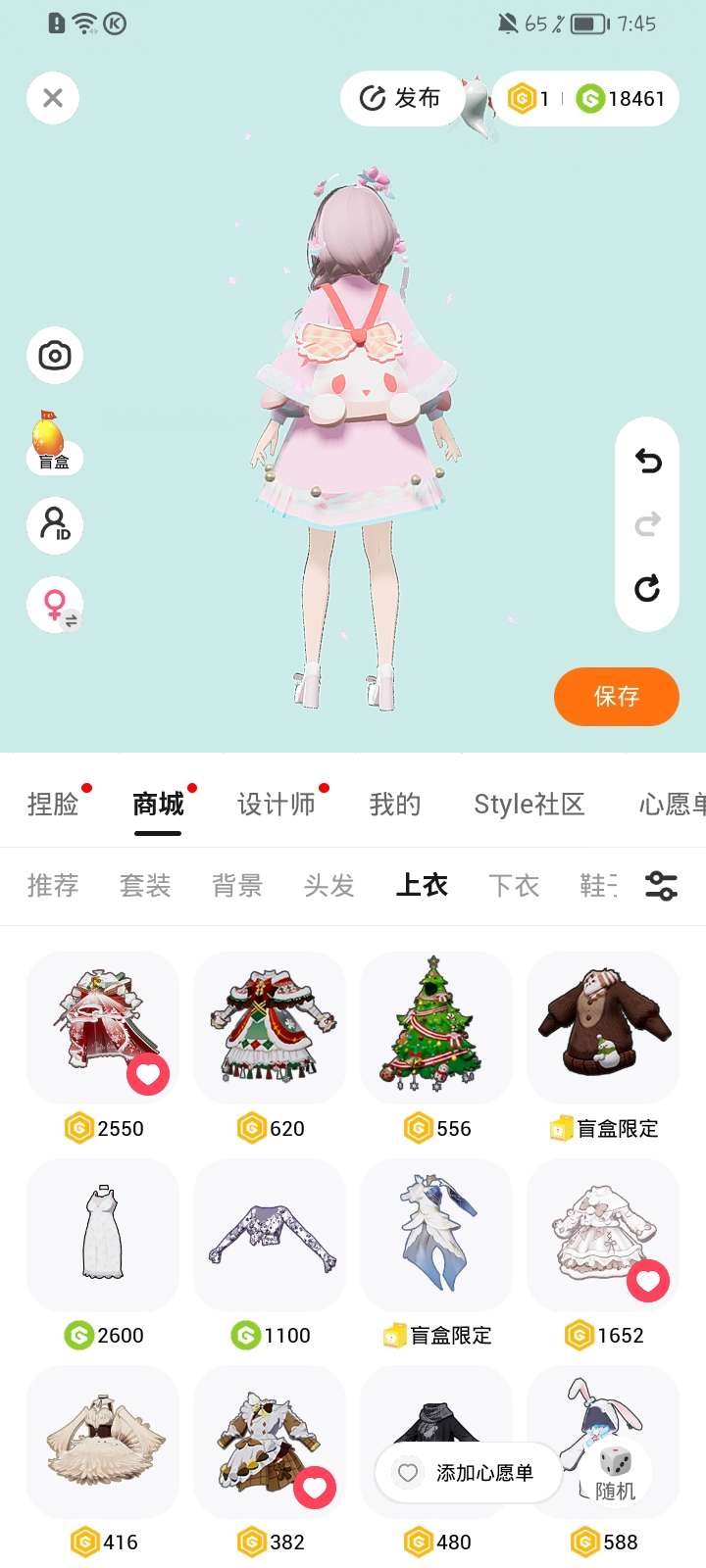Select the 下衣 category

tap(514, 886)
